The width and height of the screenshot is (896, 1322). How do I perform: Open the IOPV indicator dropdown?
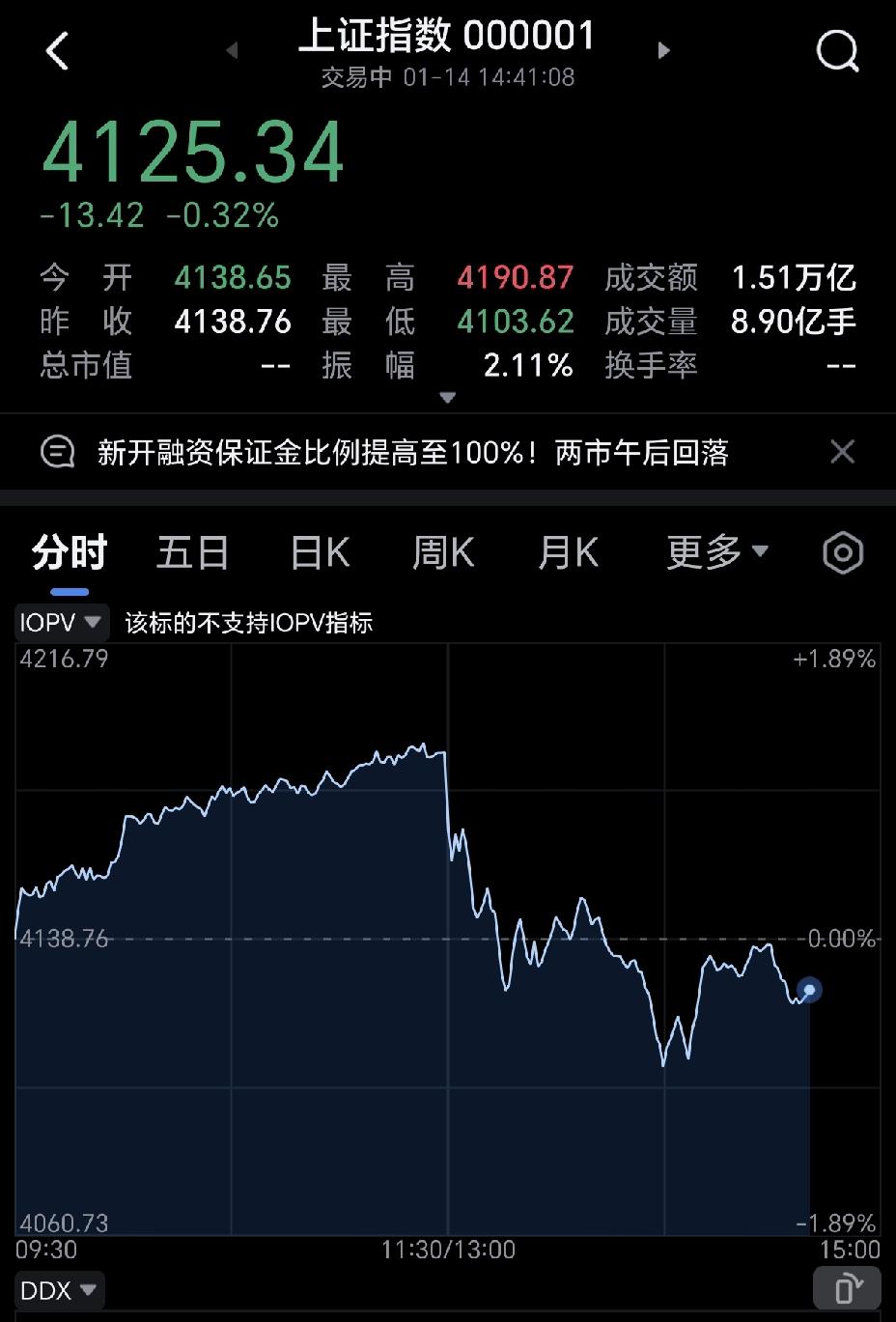click(x=60, y=622)
